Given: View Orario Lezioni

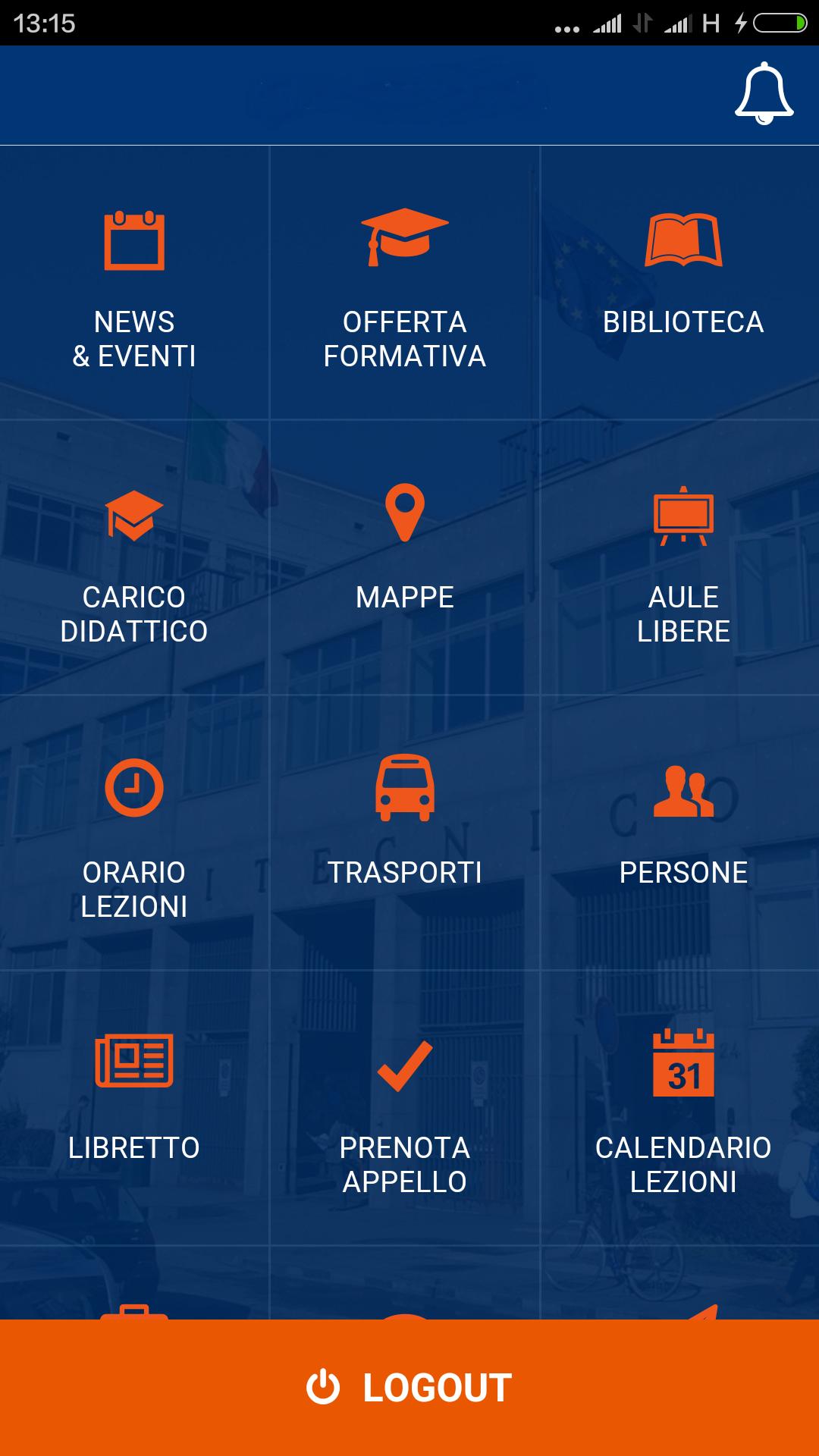Looking at the screenshot, I should [x=134, y=834].
